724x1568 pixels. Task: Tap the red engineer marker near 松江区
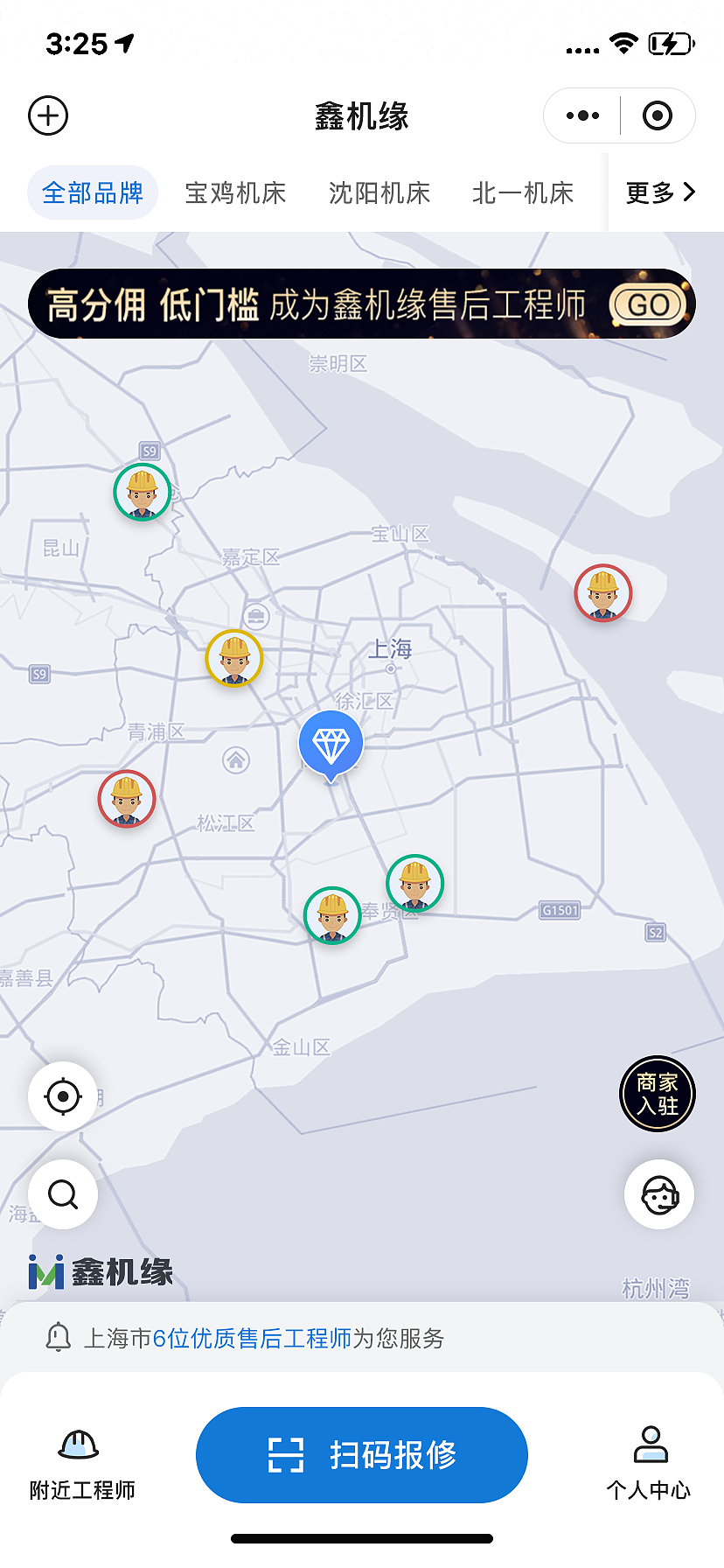[x=127, y=799]
